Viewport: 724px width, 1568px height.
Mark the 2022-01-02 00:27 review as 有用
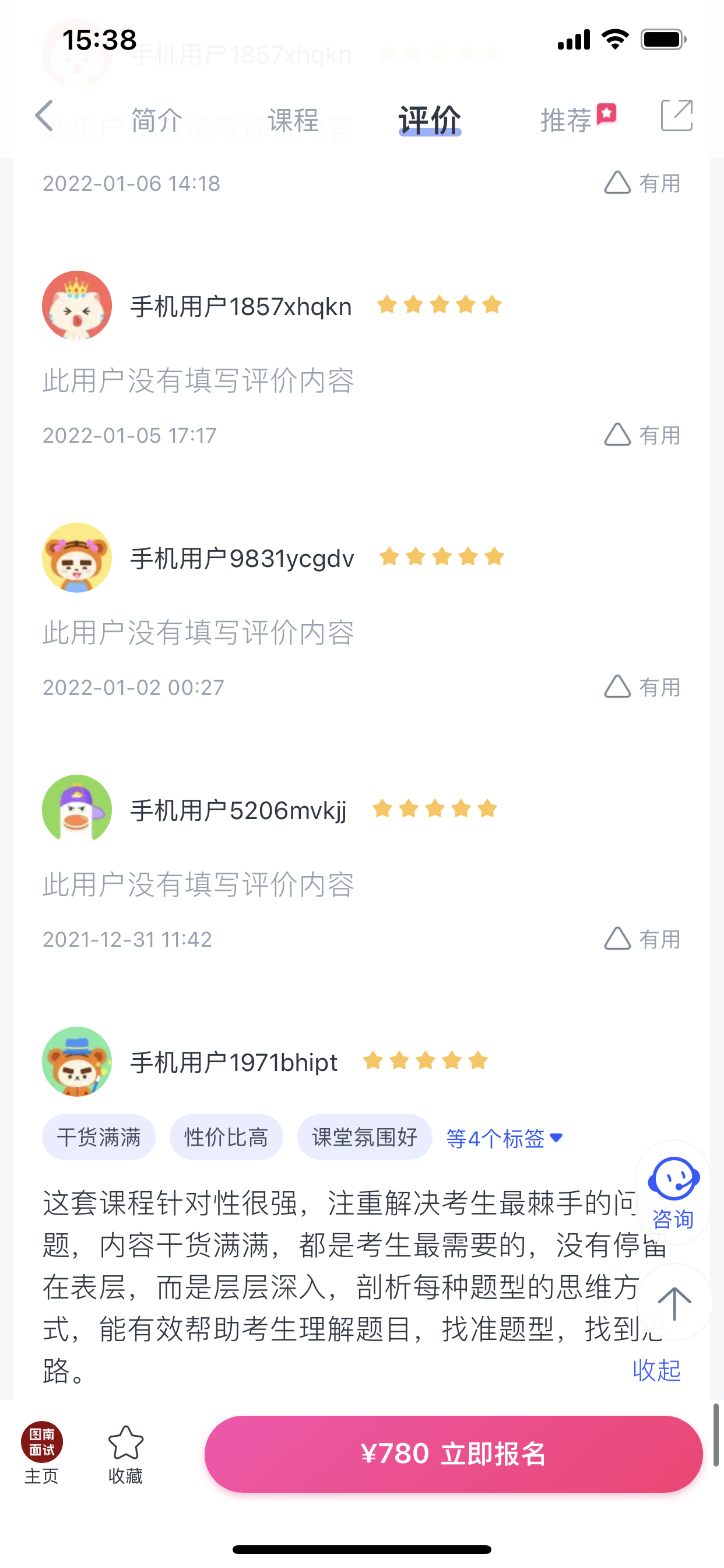tap(642, 687)
